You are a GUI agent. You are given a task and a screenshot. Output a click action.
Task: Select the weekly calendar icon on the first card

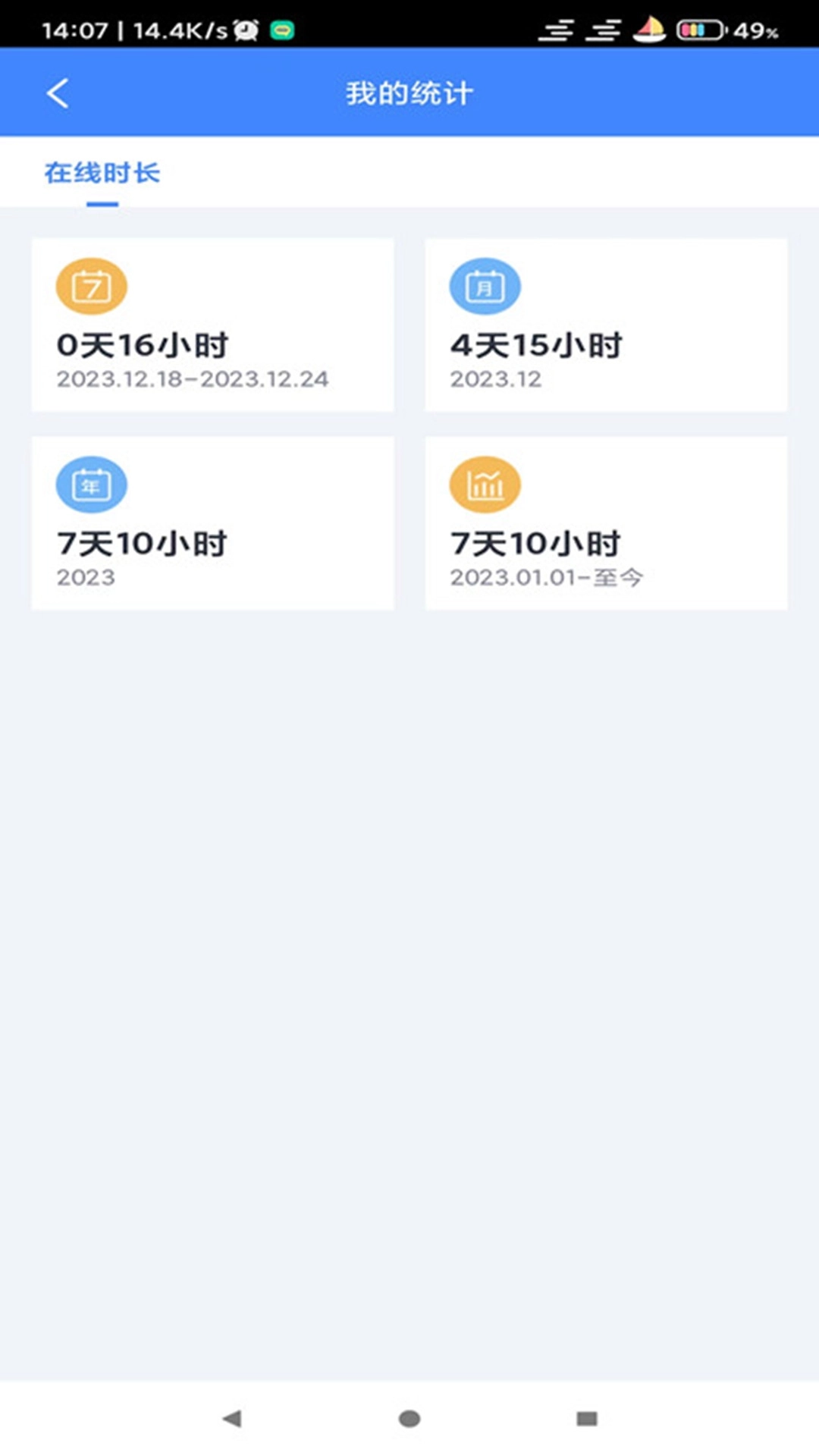click(90, 287)
